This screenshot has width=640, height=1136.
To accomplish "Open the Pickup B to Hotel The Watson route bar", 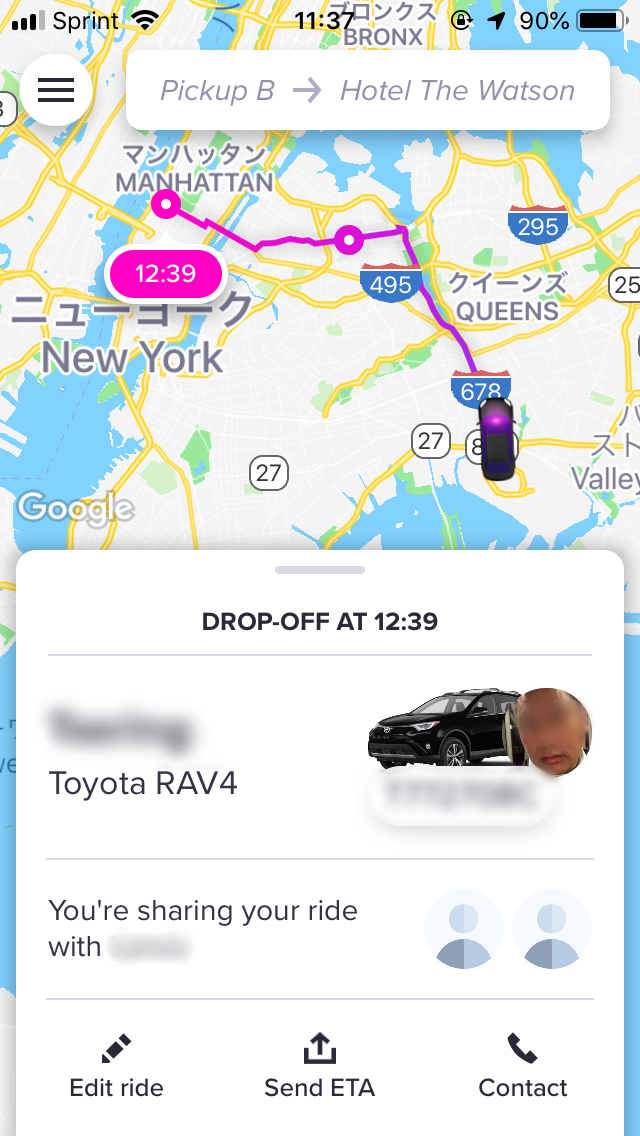I will [x=367, y=90].
